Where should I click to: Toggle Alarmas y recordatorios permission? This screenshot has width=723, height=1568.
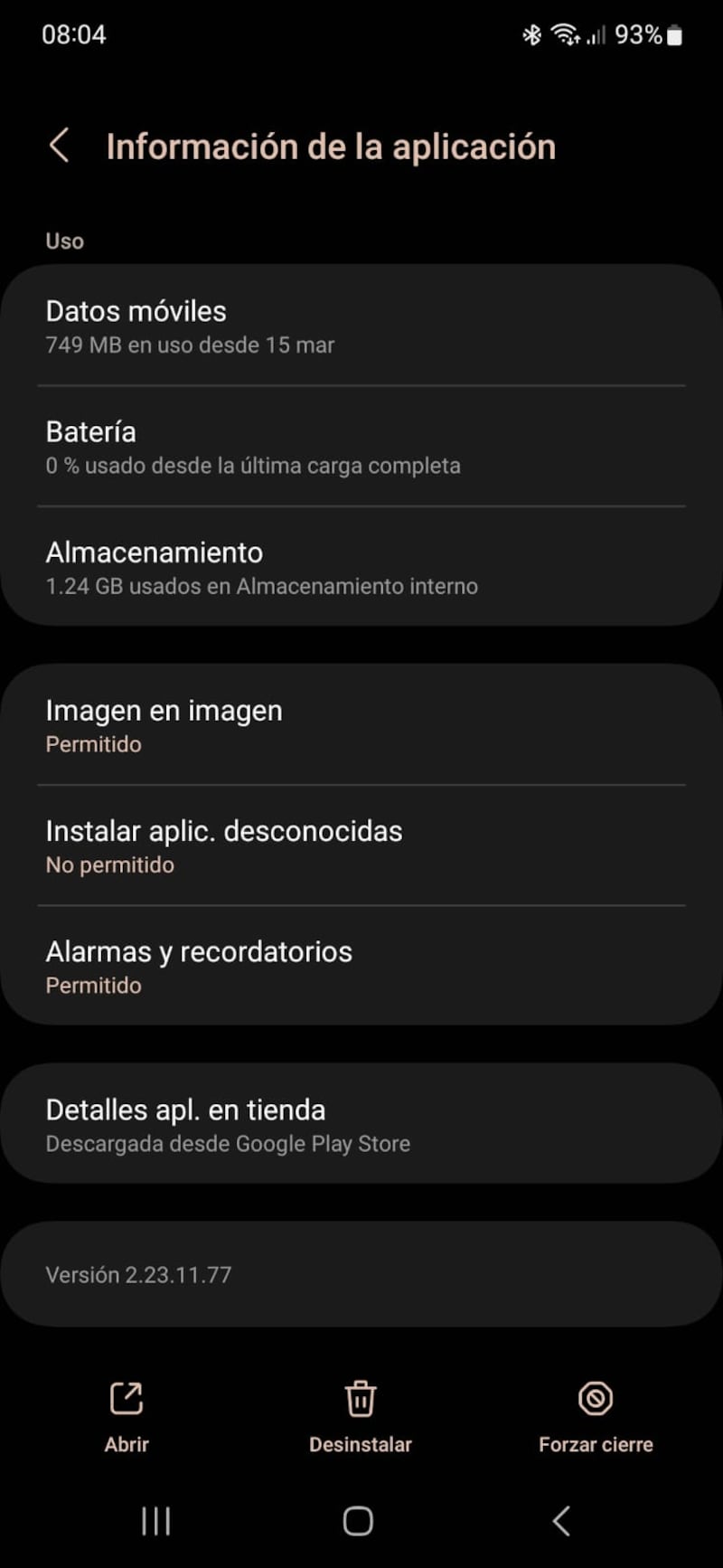coord(361,966)
